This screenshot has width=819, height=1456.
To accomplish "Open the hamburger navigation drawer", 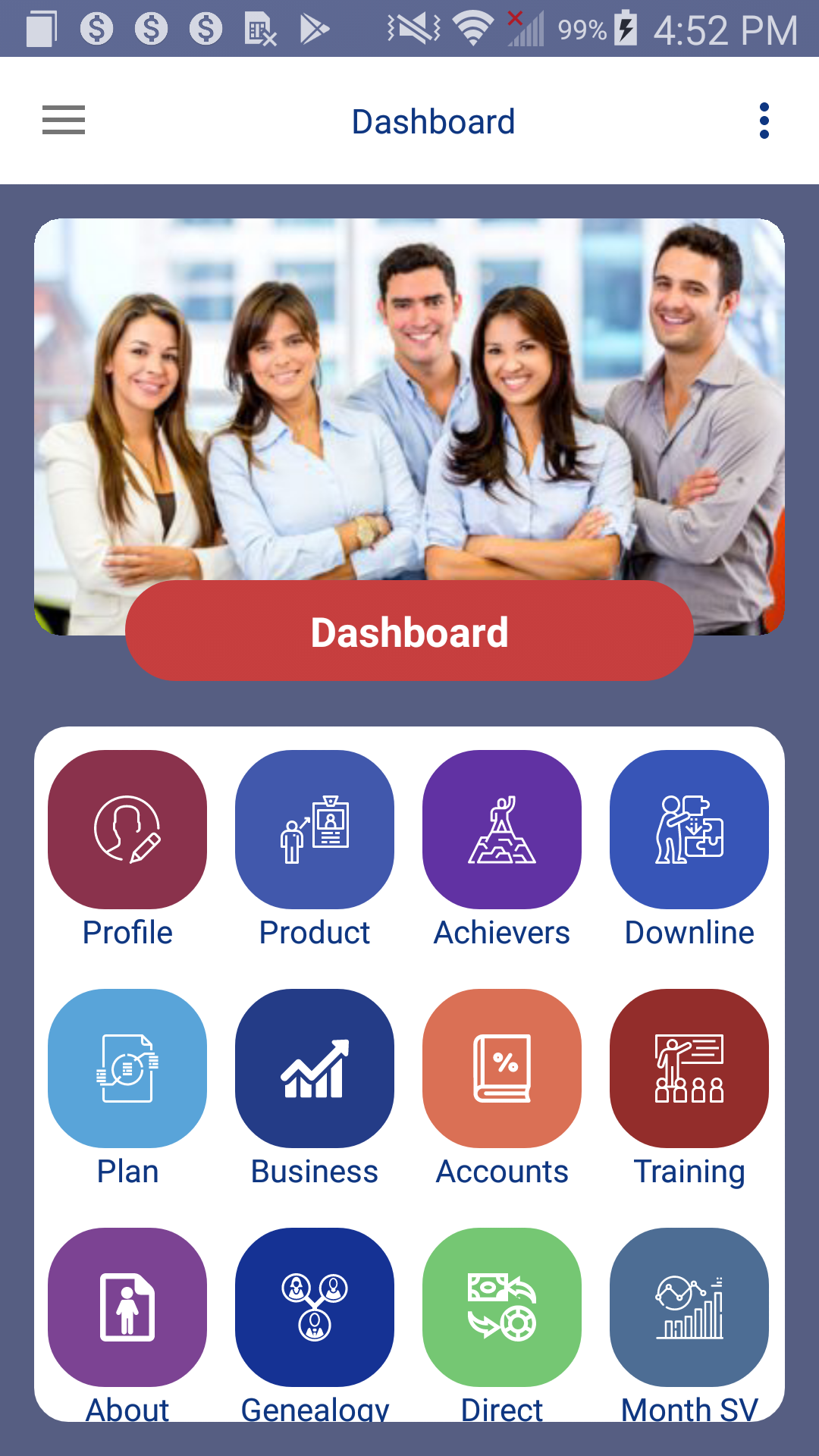I will 64,121.
